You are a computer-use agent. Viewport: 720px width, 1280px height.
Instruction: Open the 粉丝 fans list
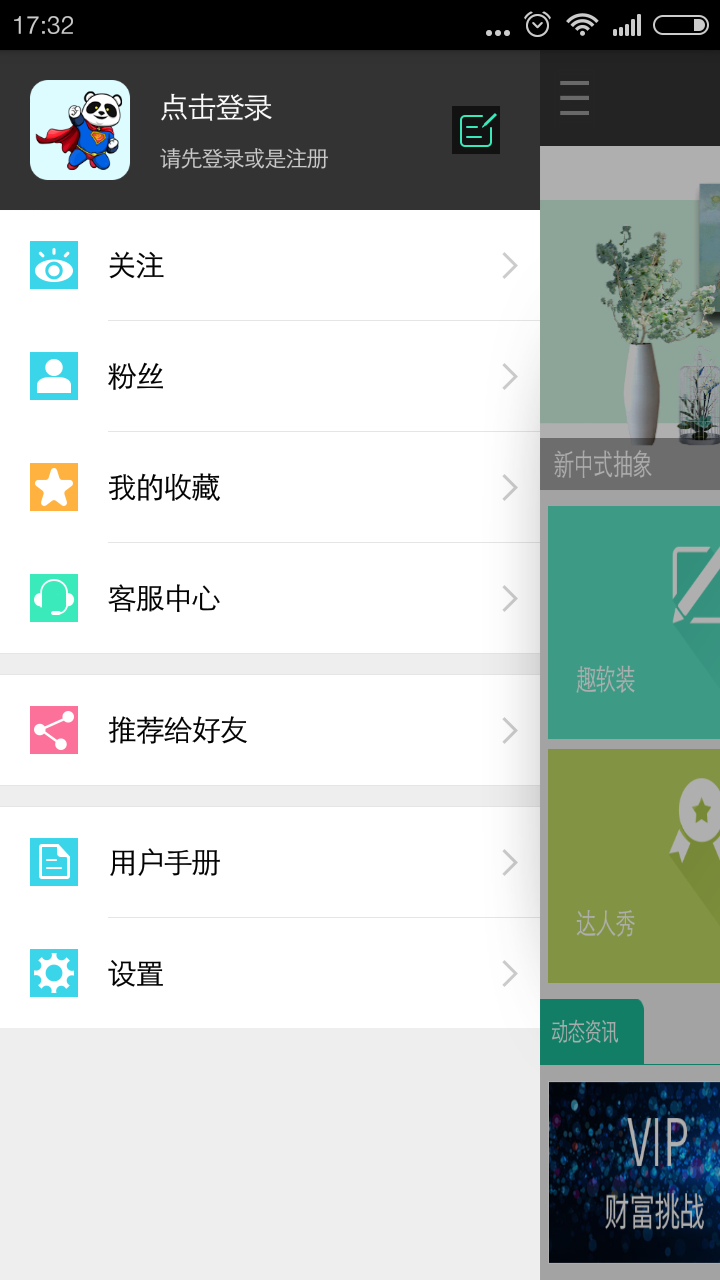270,377
